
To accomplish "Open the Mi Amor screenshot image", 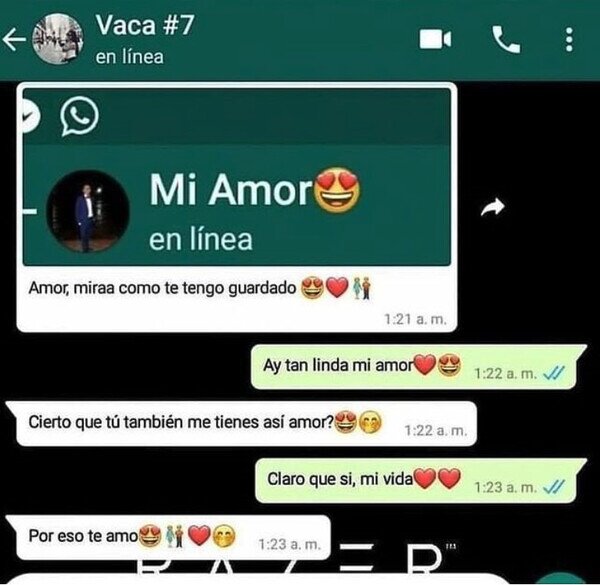I will (237, 177).
